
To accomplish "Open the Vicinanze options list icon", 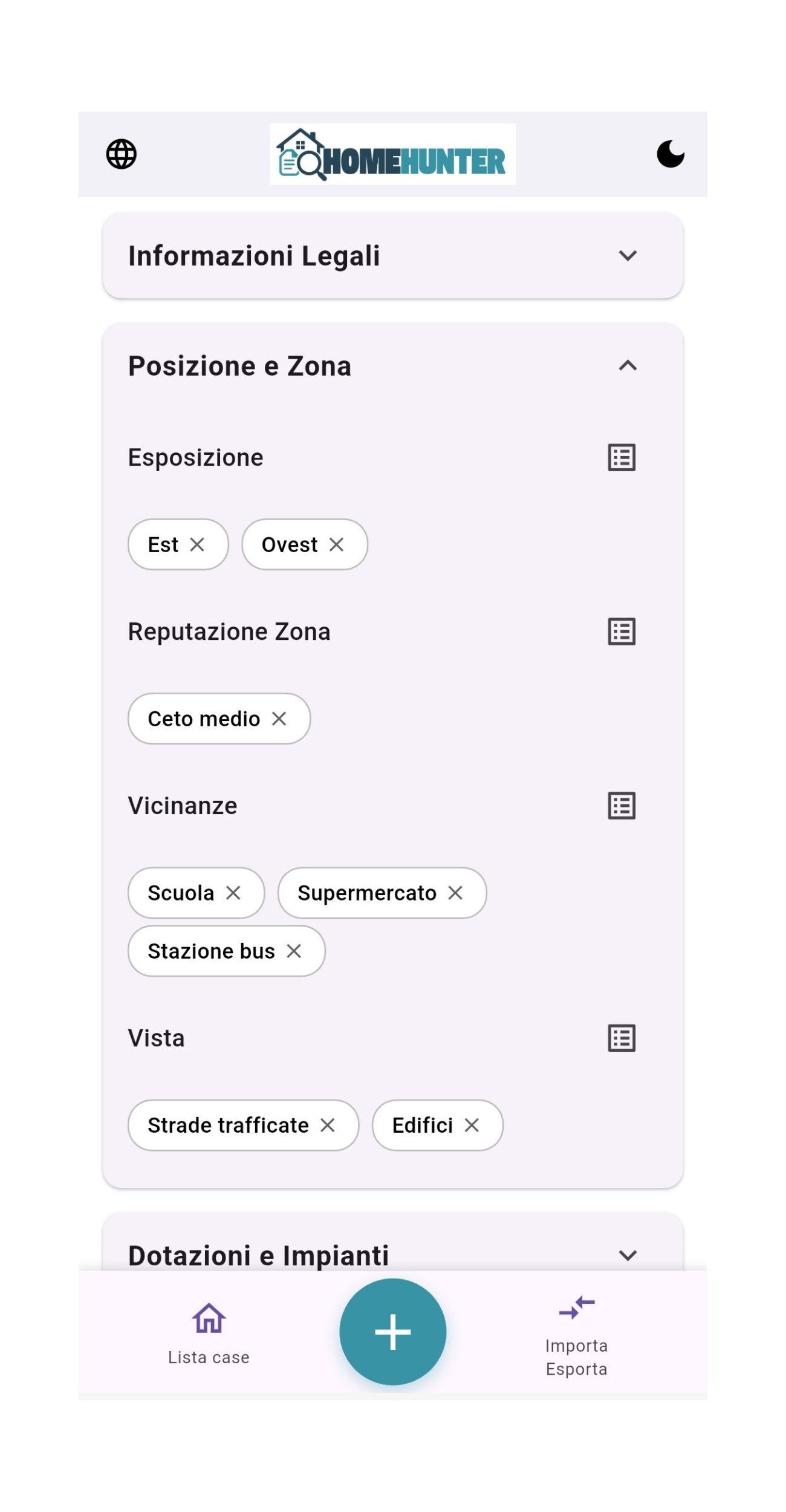I will pos(622,805).
